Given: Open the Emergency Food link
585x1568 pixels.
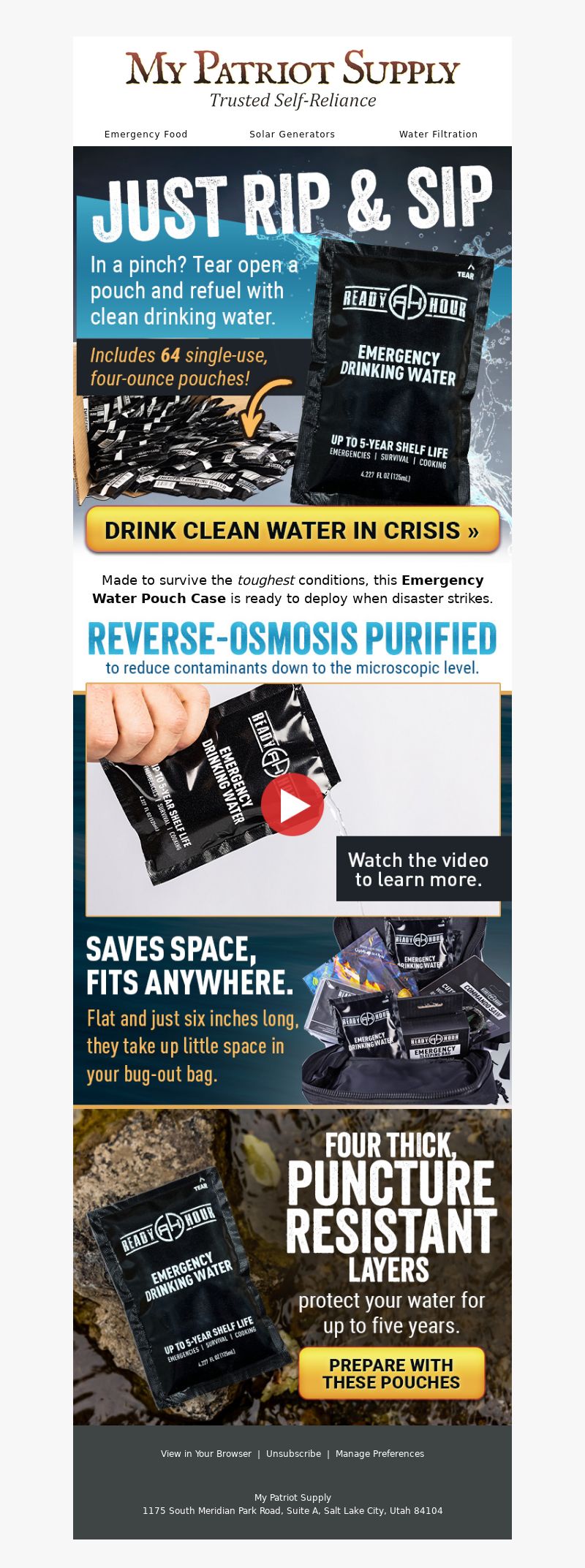Looking at the screenshot, I should (x=146, y=135).
